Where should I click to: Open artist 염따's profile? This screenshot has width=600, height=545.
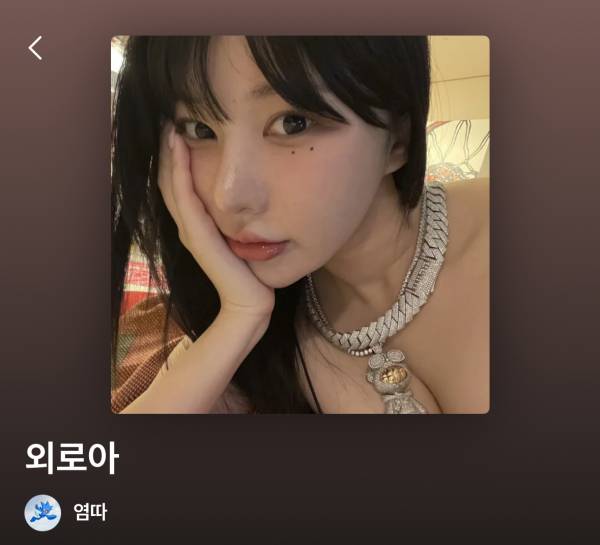tap(90, 513)
